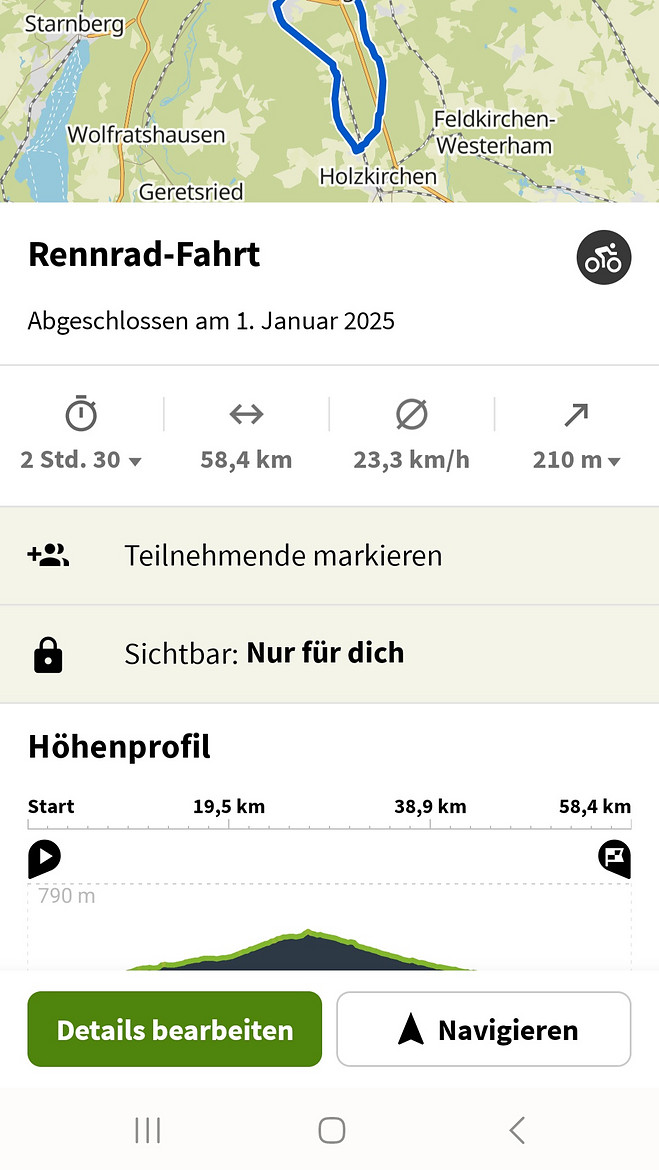Viewport: 659px width, 1170px height.
Task: Change visibility setting Nur für dich
Action: 329,654
